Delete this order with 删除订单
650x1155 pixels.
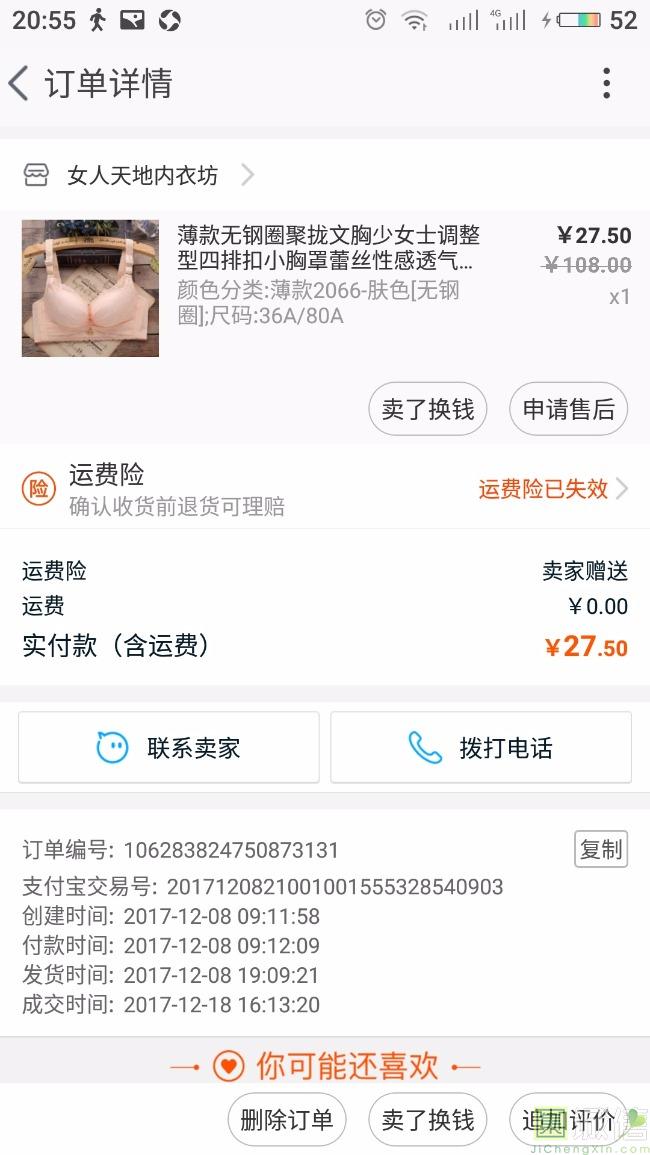(x=287, y=1120)
